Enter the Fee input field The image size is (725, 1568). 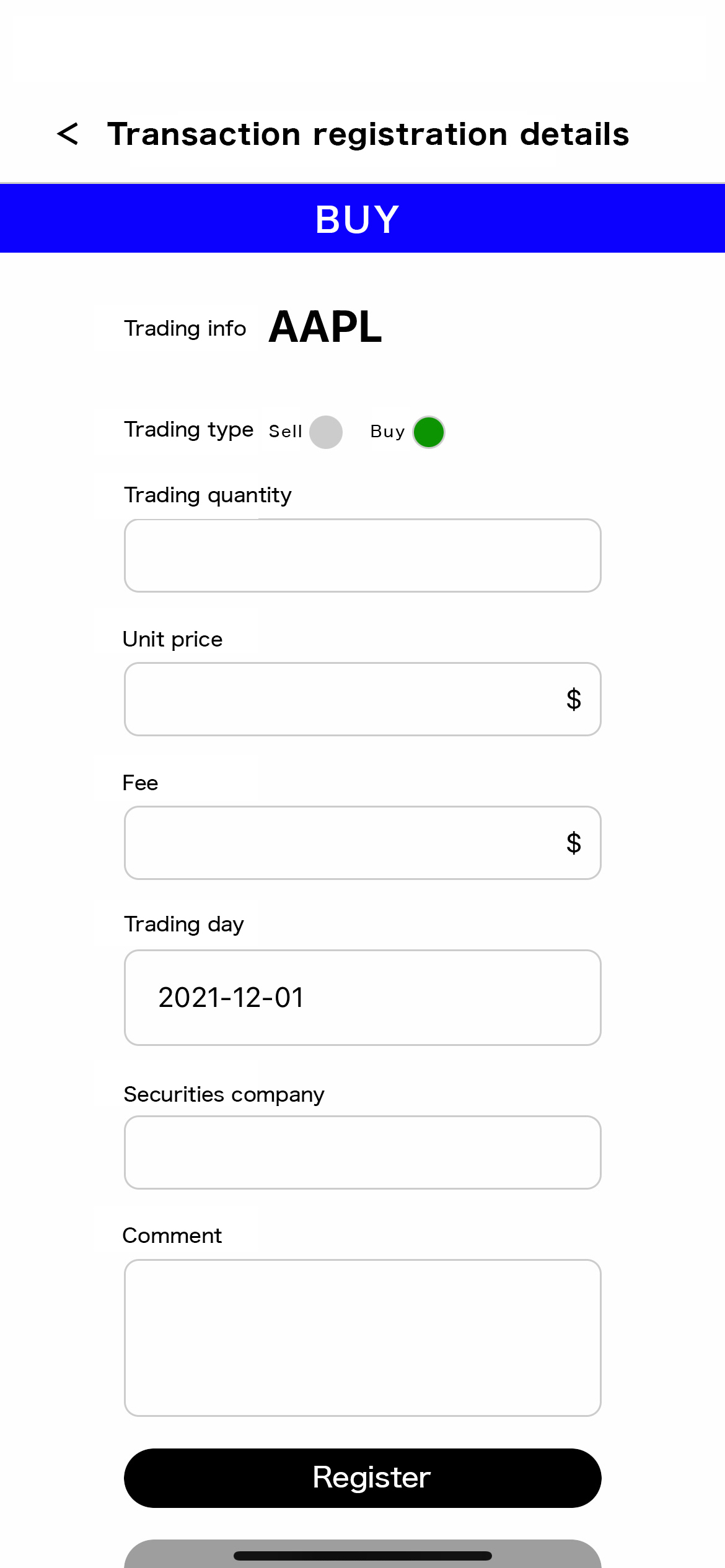pos(362,843)
